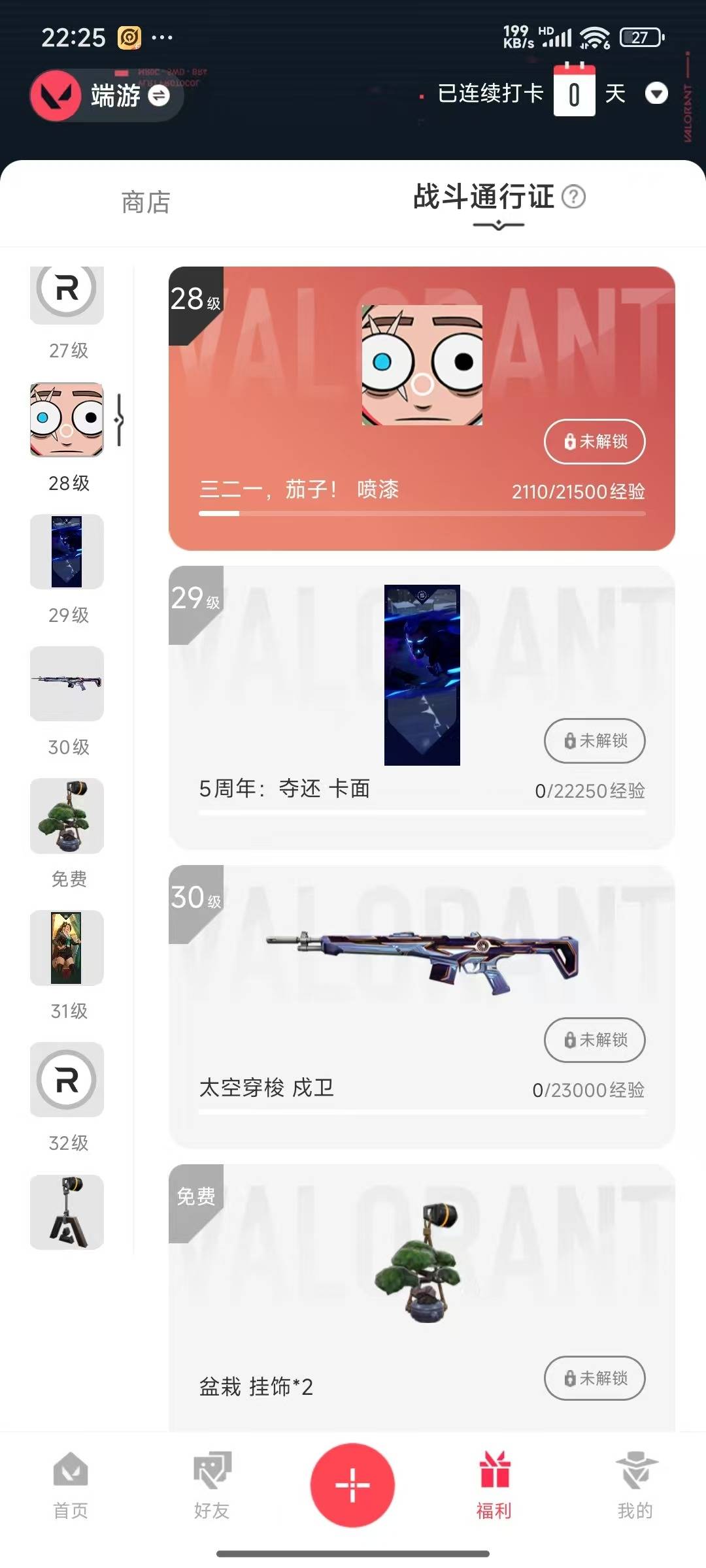Select the 免费 bonsai thumbnail in side list
This screenshot has height=1568, width=706.
point(67,816)
